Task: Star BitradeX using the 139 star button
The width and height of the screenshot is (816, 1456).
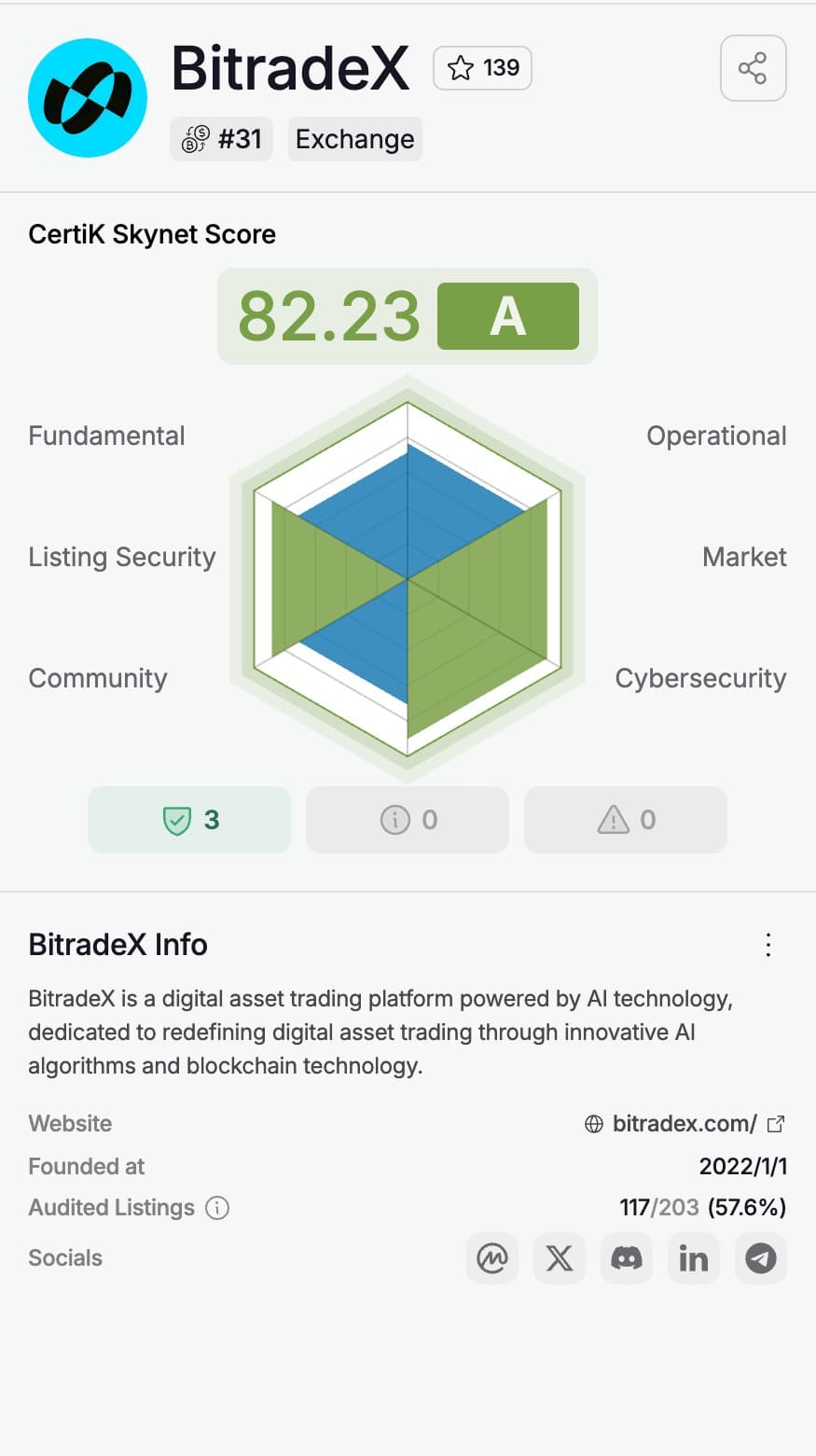Action: pos(482,67)
